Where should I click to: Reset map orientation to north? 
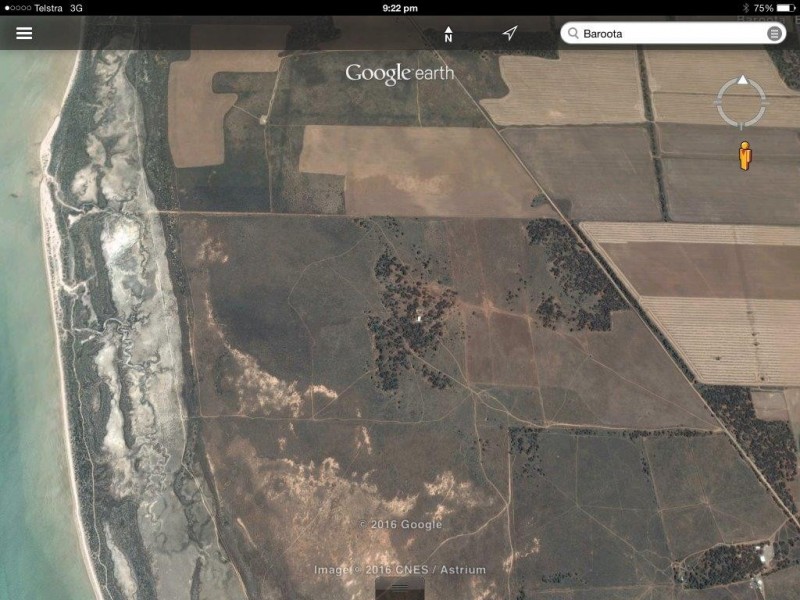[x=448, y=34]
